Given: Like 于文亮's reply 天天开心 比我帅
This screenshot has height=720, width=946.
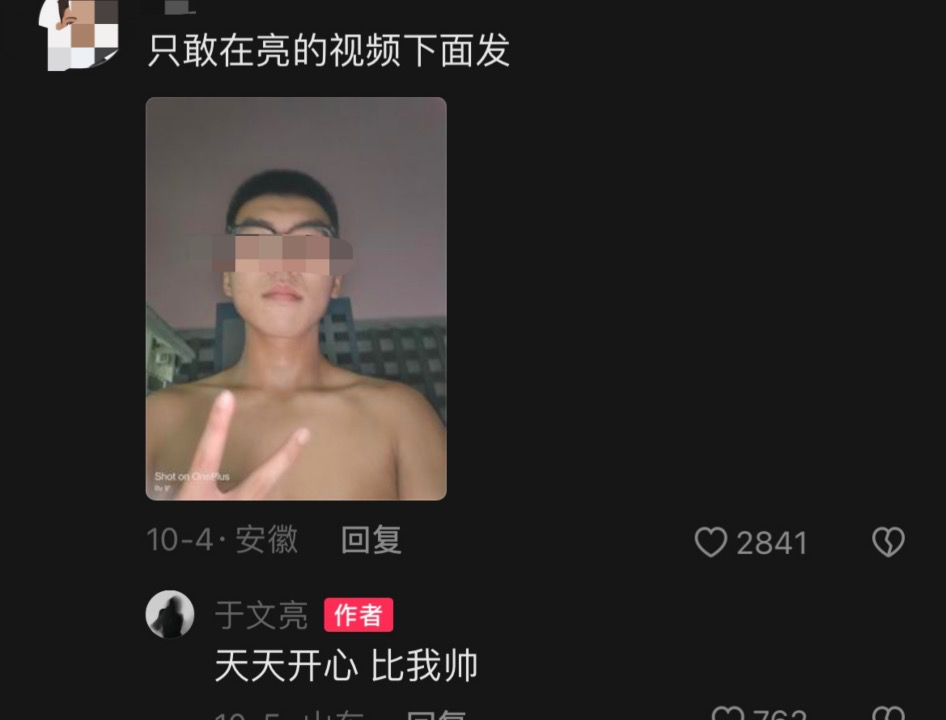Looking at the screenshot, I should (x=728, y=714).
